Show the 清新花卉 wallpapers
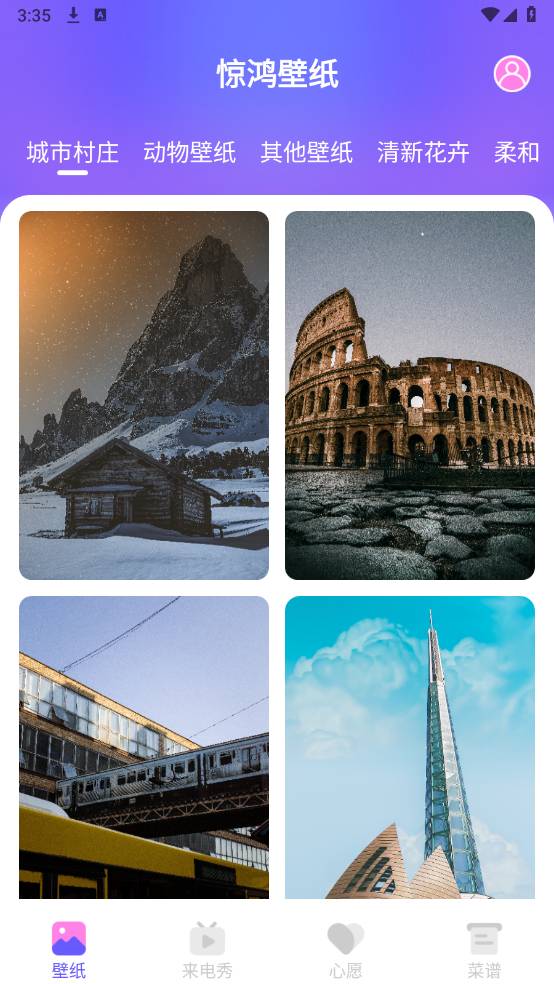The image size is (554, 984). [423, 152]
